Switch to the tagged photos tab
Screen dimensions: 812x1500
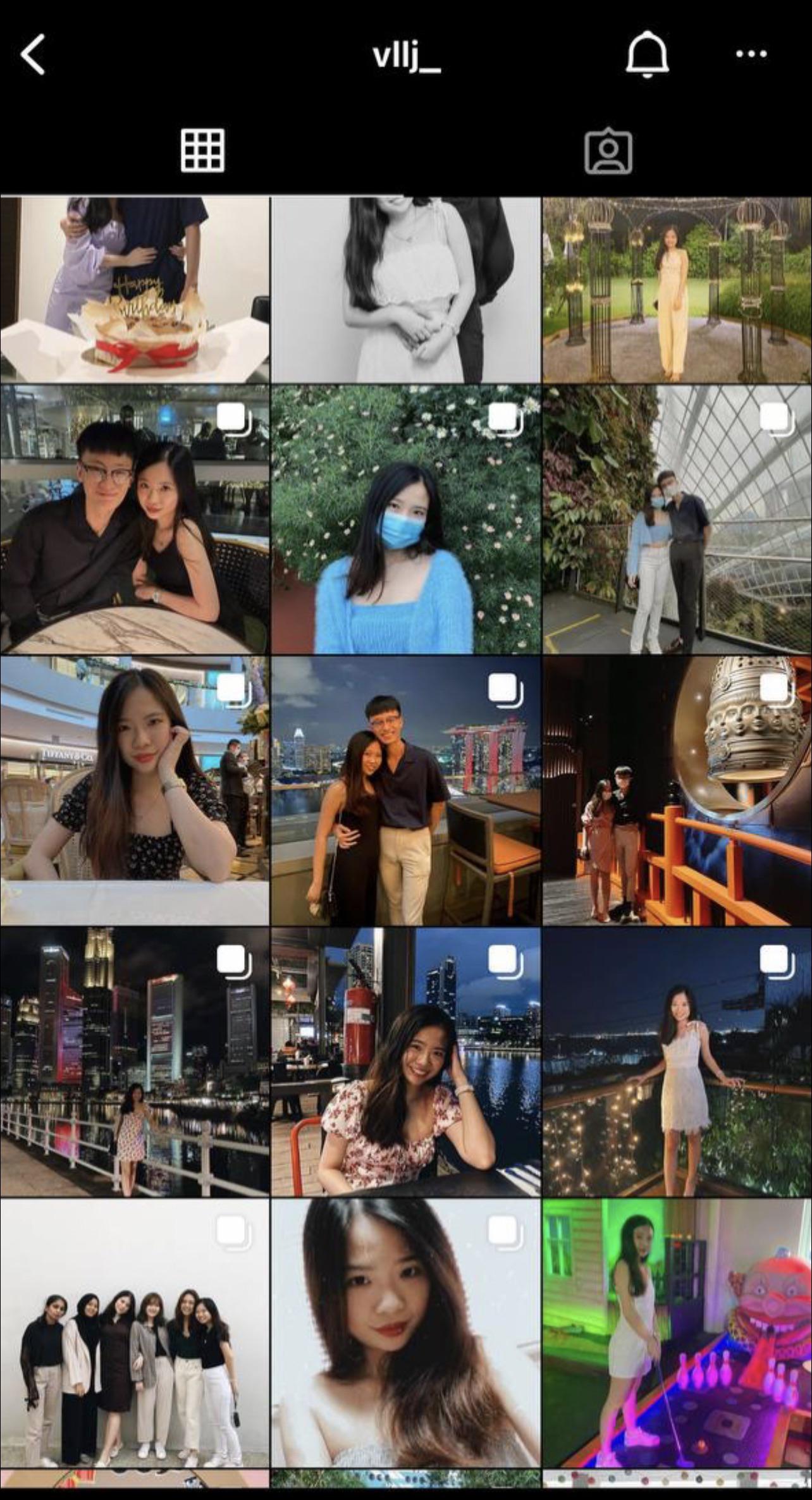pyautogui.click(x=608, y=151)
